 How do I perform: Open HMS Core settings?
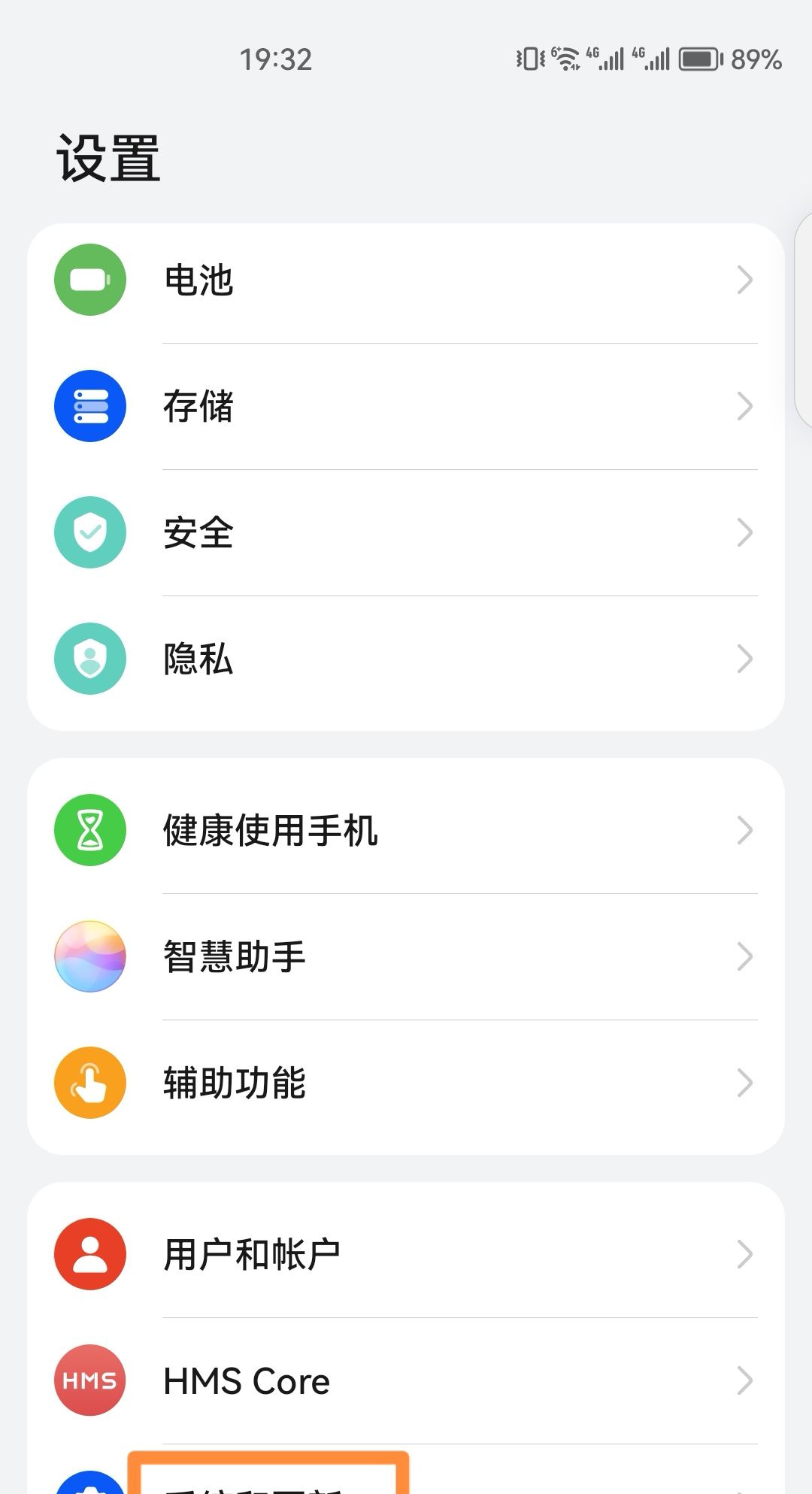(406, 1381)
